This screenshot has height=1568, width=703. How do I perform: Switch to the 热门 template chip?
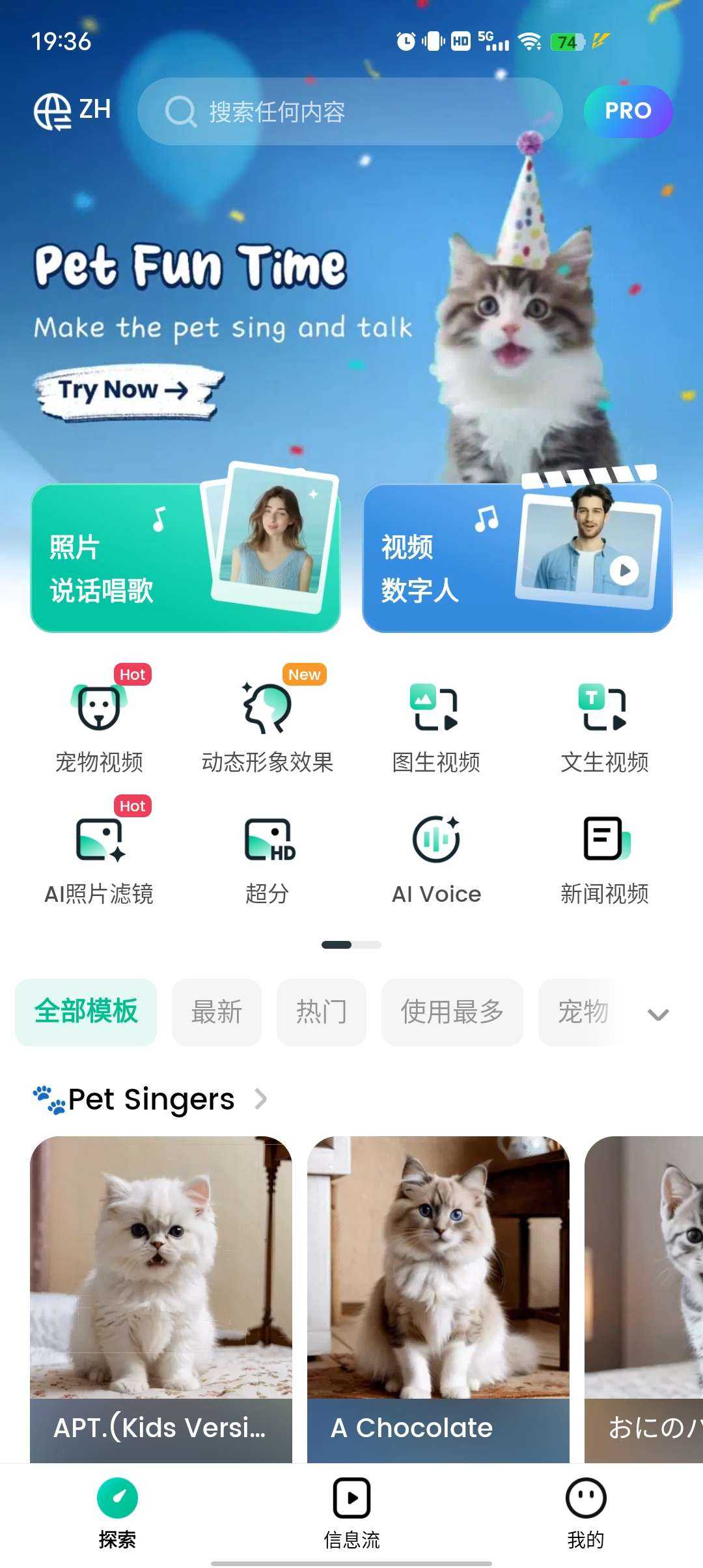tap(322, 1012)
